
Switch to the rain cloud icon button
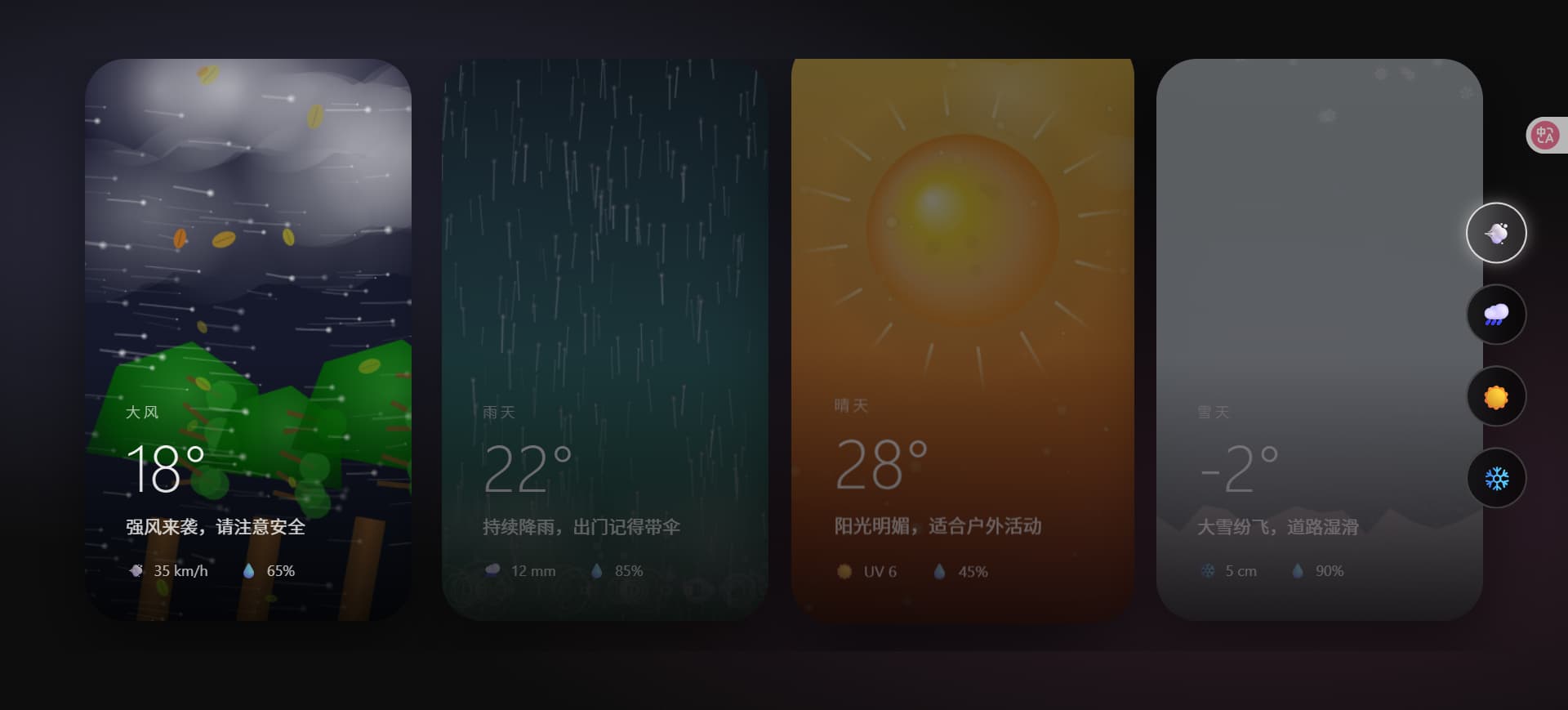coord(1496,315)
